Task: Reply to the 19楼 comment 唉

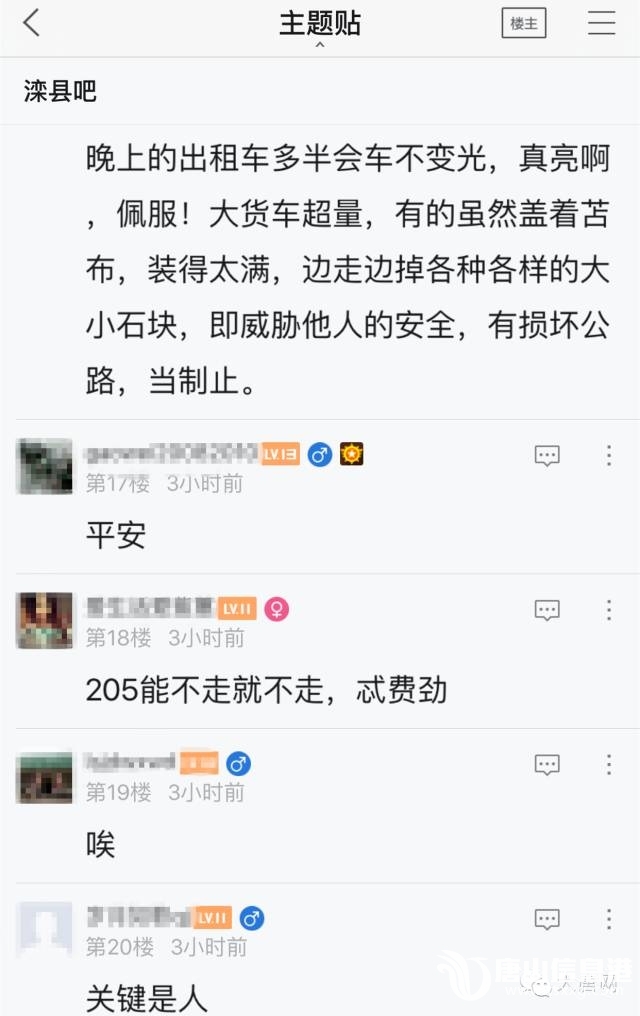Action: click(x=547, y=765)
